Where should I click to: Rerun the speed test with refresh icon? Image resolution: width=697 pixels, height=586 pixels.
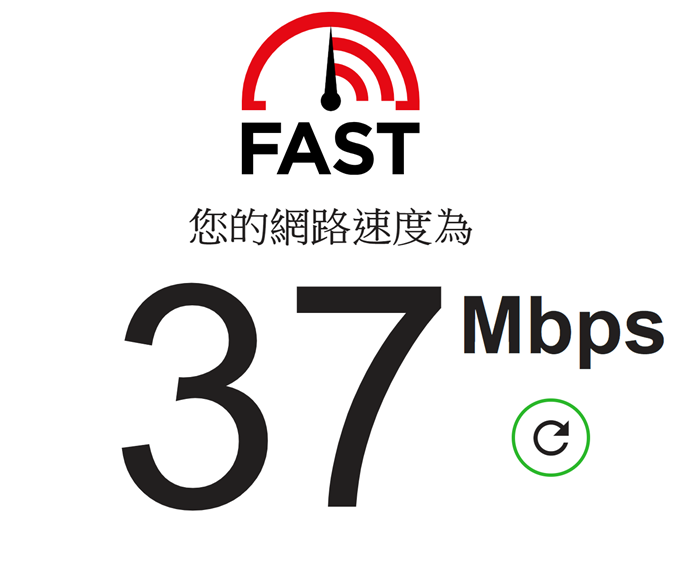pyautogui.click(x=551, y=438)
